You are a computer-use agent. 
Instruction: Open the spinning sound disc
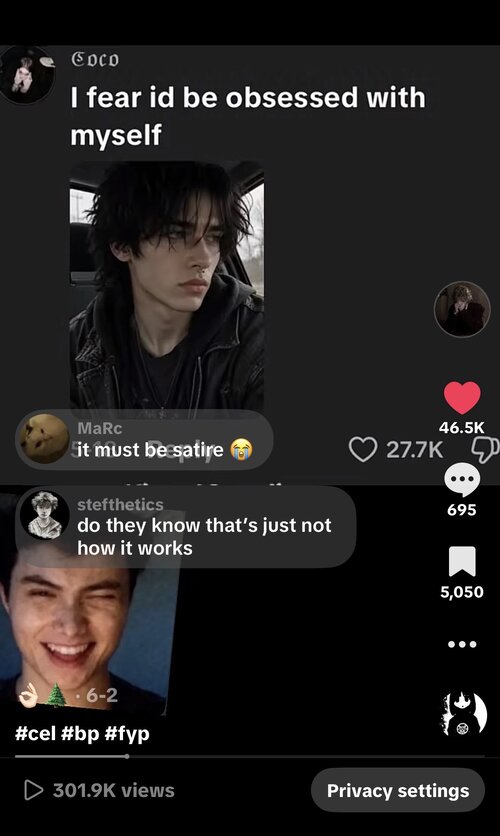464,714
